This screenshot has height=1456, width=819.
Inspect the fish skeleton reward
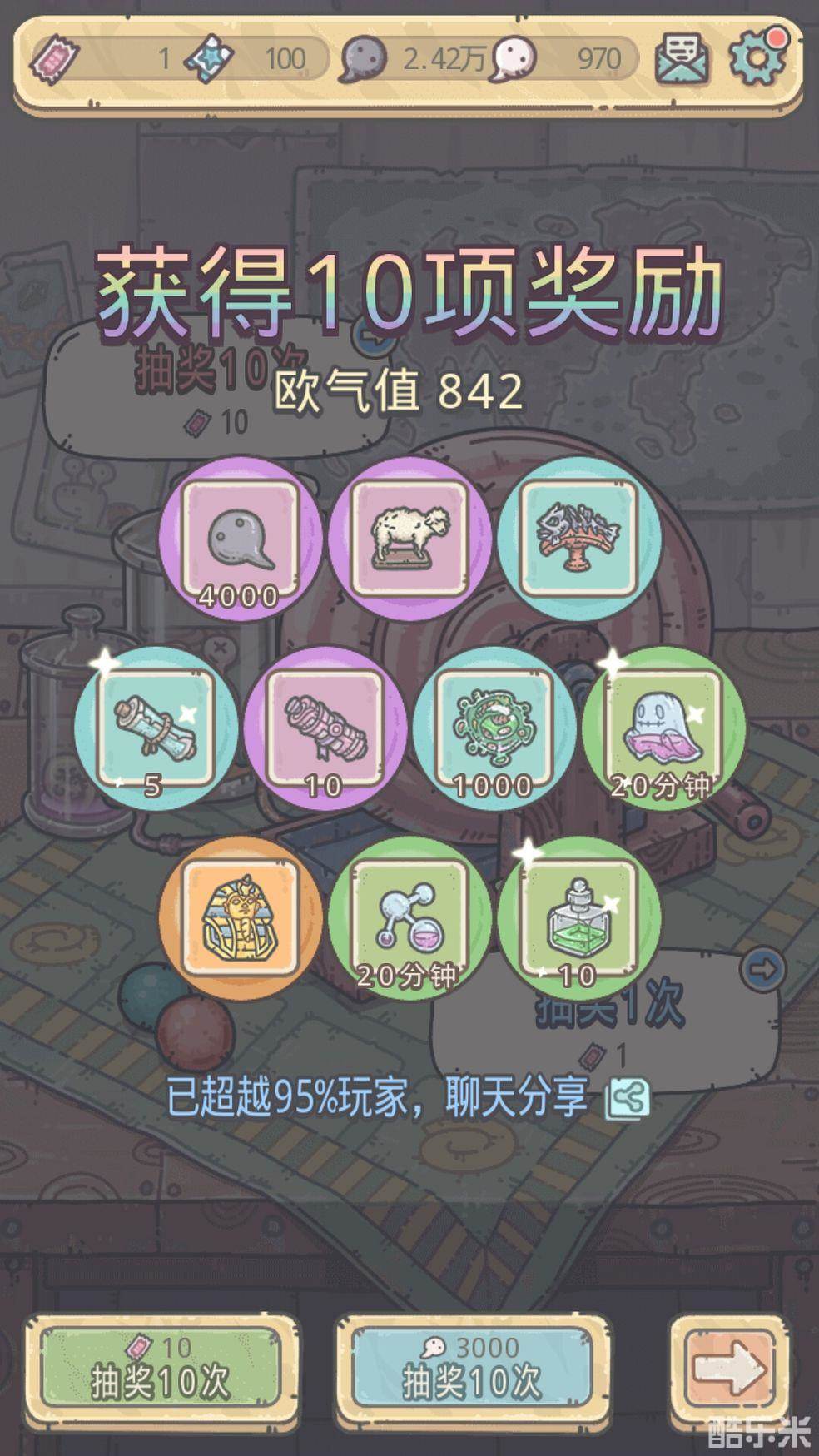tap(578, 539)
